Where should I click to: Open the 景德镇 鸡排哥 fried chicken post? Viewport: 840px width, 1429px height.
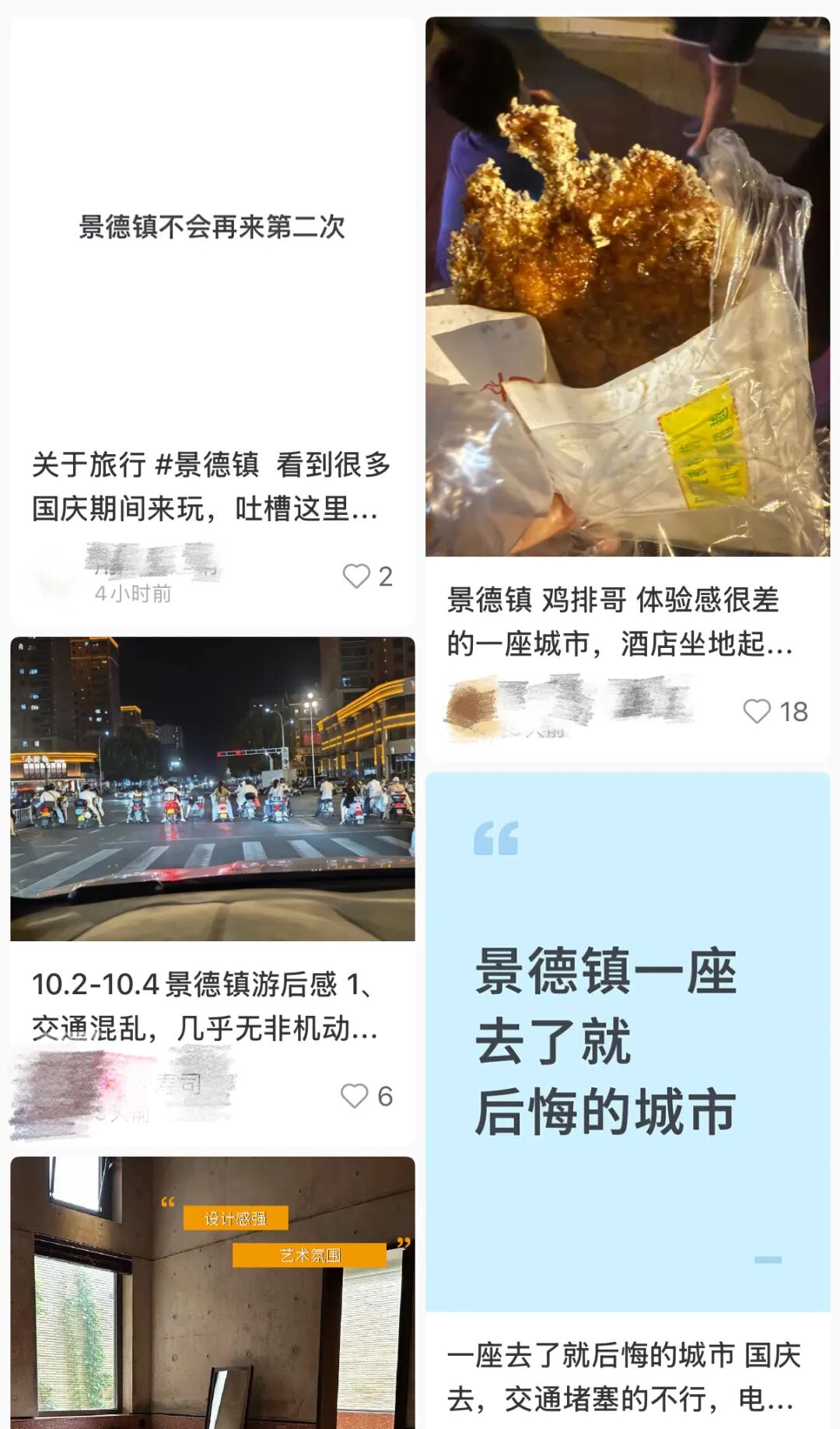627,286
